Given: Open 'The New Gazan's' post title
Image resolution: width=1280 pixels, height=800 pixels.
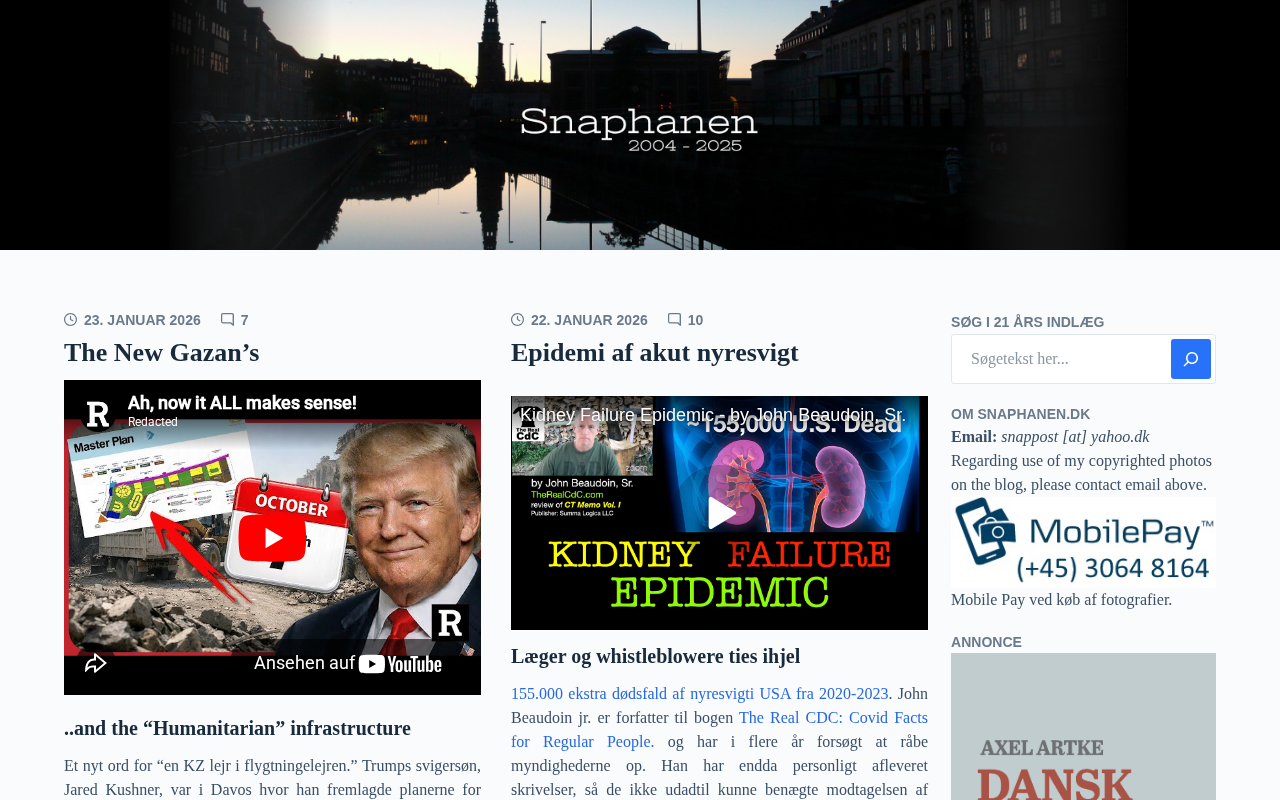Looking at the screenshot, I should (161, 353).
